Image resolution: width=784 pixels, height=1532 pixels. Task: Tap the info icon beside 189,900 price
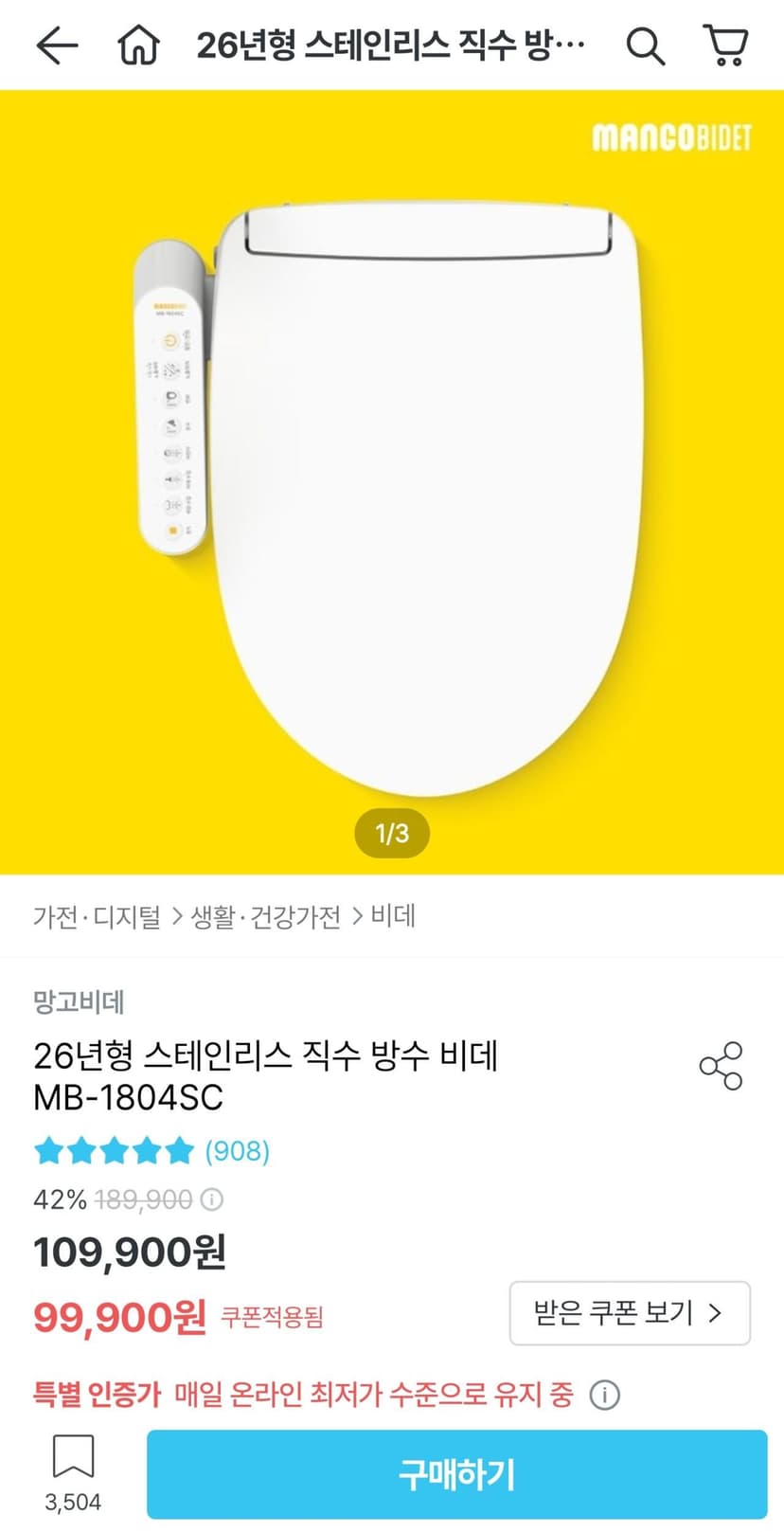[213, 1199]
